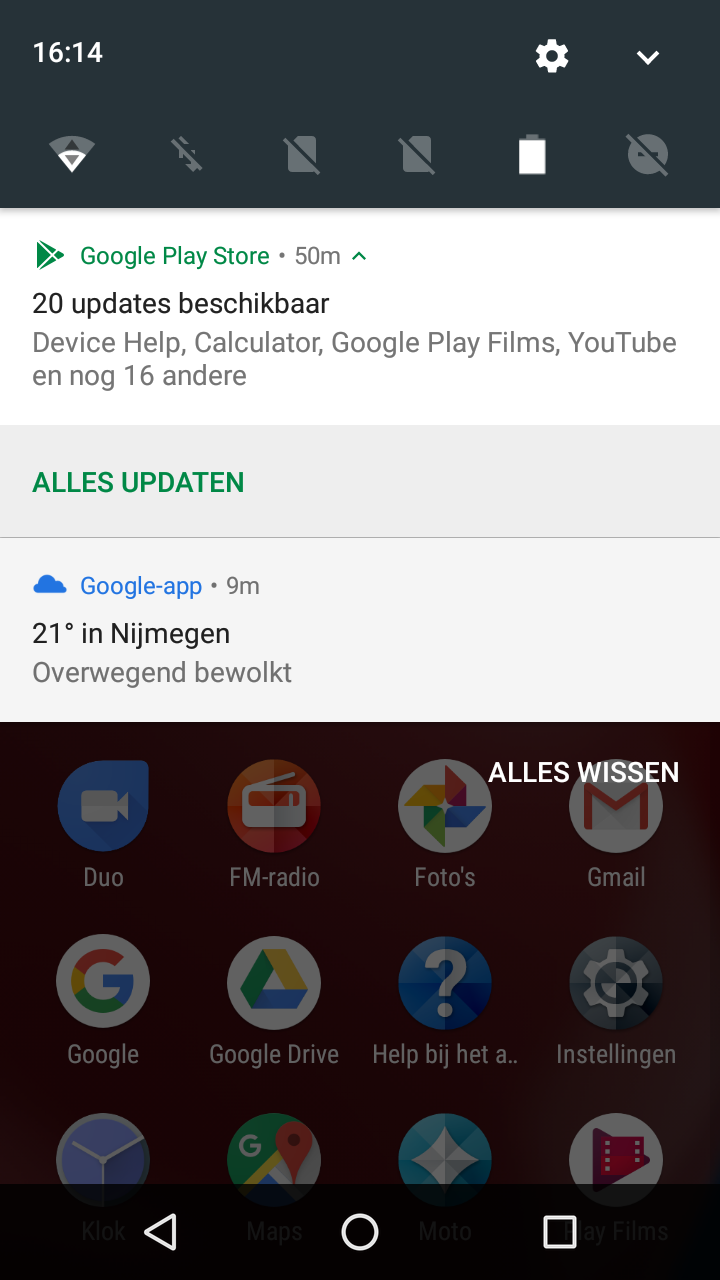The width and height of the screenshot is (720, 1280).
Task: Open the 20 updates beschikbaar notification
Action: [360, 317]
